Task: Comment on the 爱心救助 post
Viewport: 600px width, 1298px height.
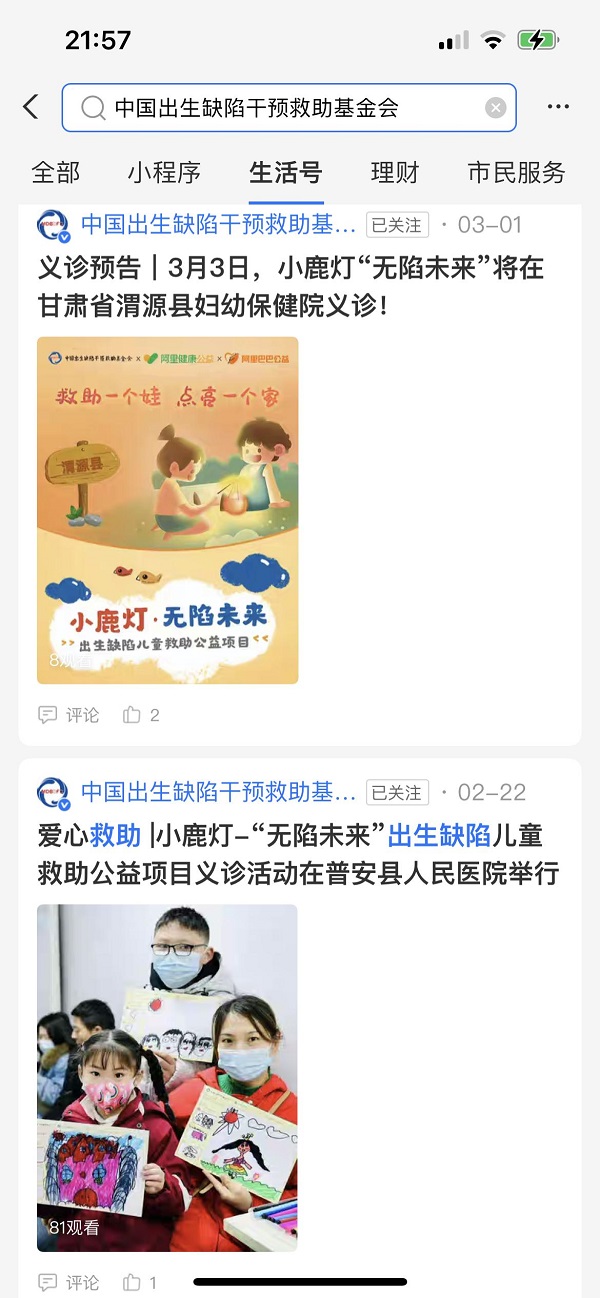Action: pyautogui.click(x=70, y=1282)
